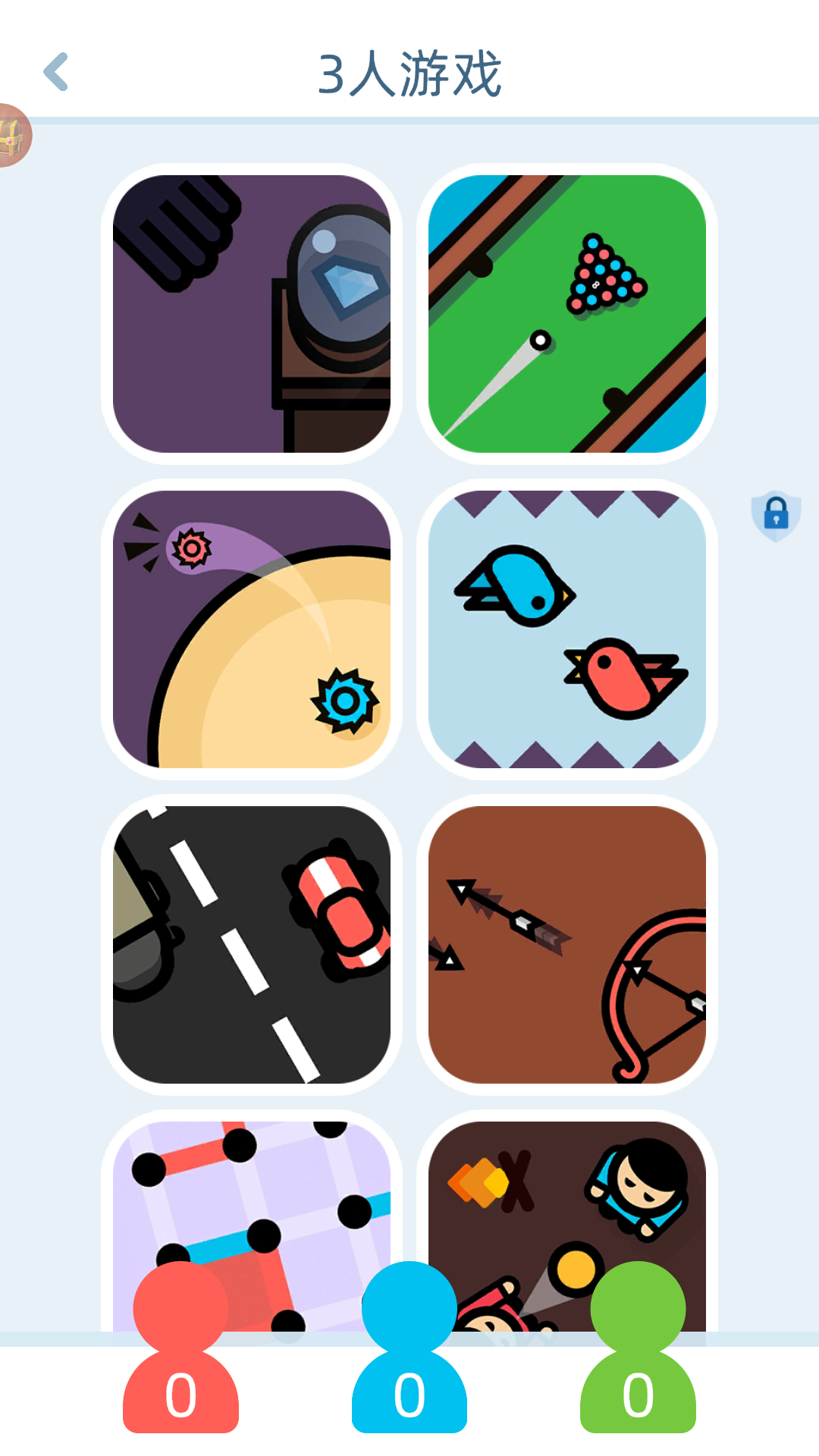Launch the pool billiards game
Viewport: 819px width, 1456px height.
pos(567,314)
